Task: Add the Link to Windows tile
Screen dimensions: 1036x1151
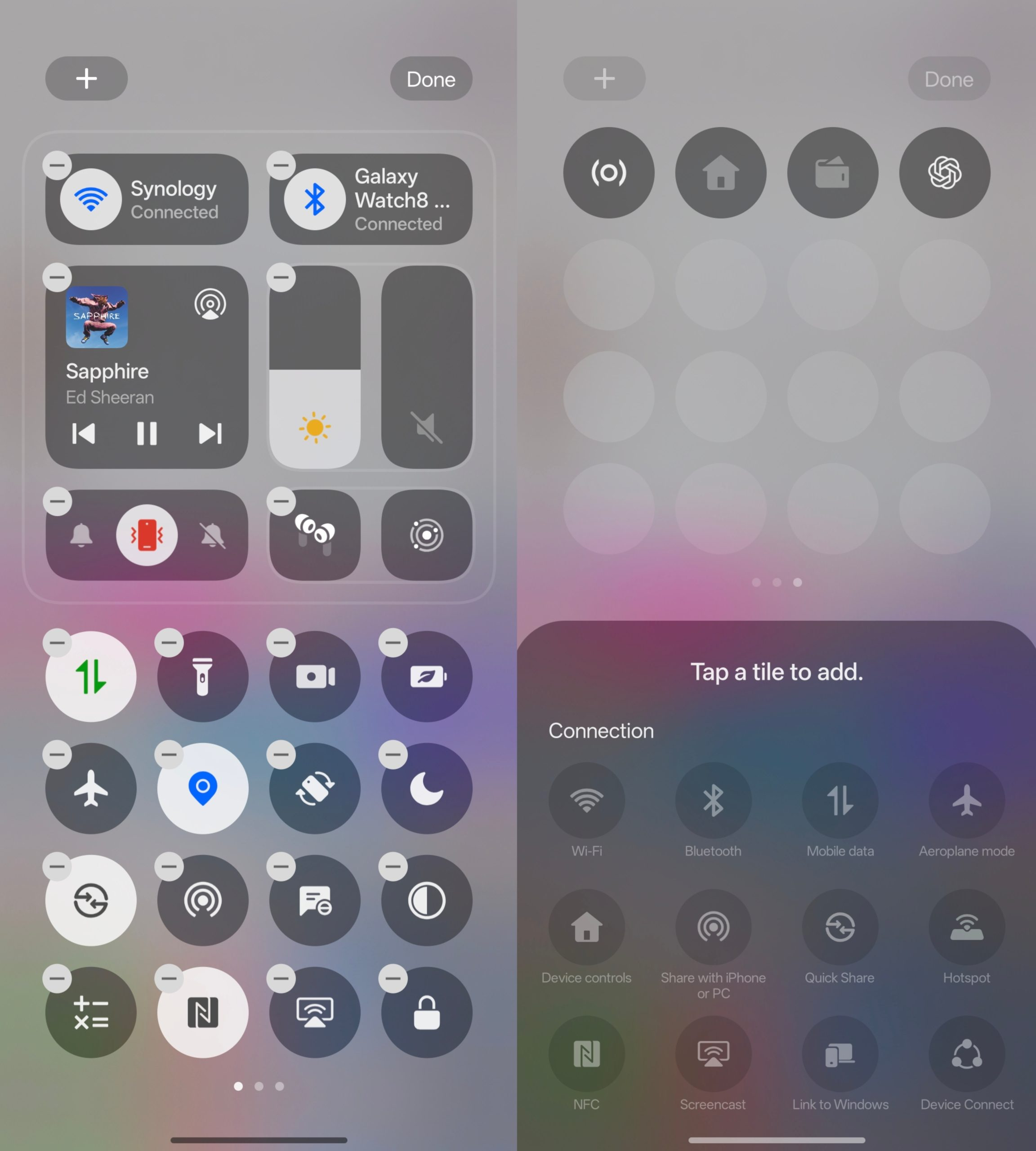Action: pyautogui.click(x=840, y=1054)
